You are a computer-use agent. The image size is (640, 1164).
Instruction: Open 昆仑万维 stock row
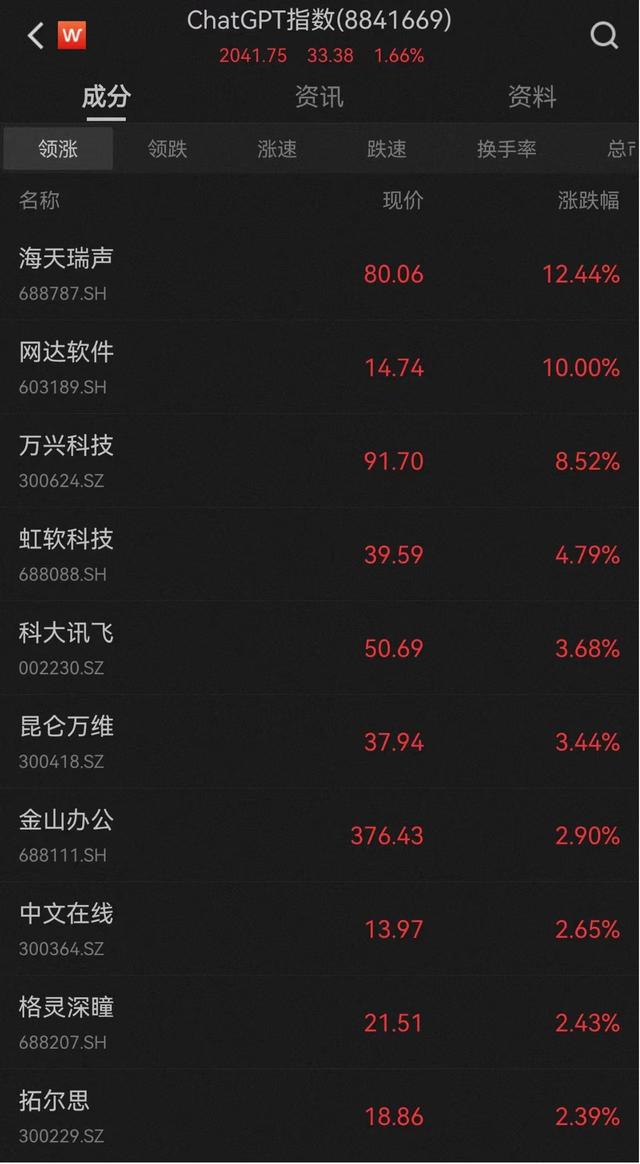(x=320, y=742)
